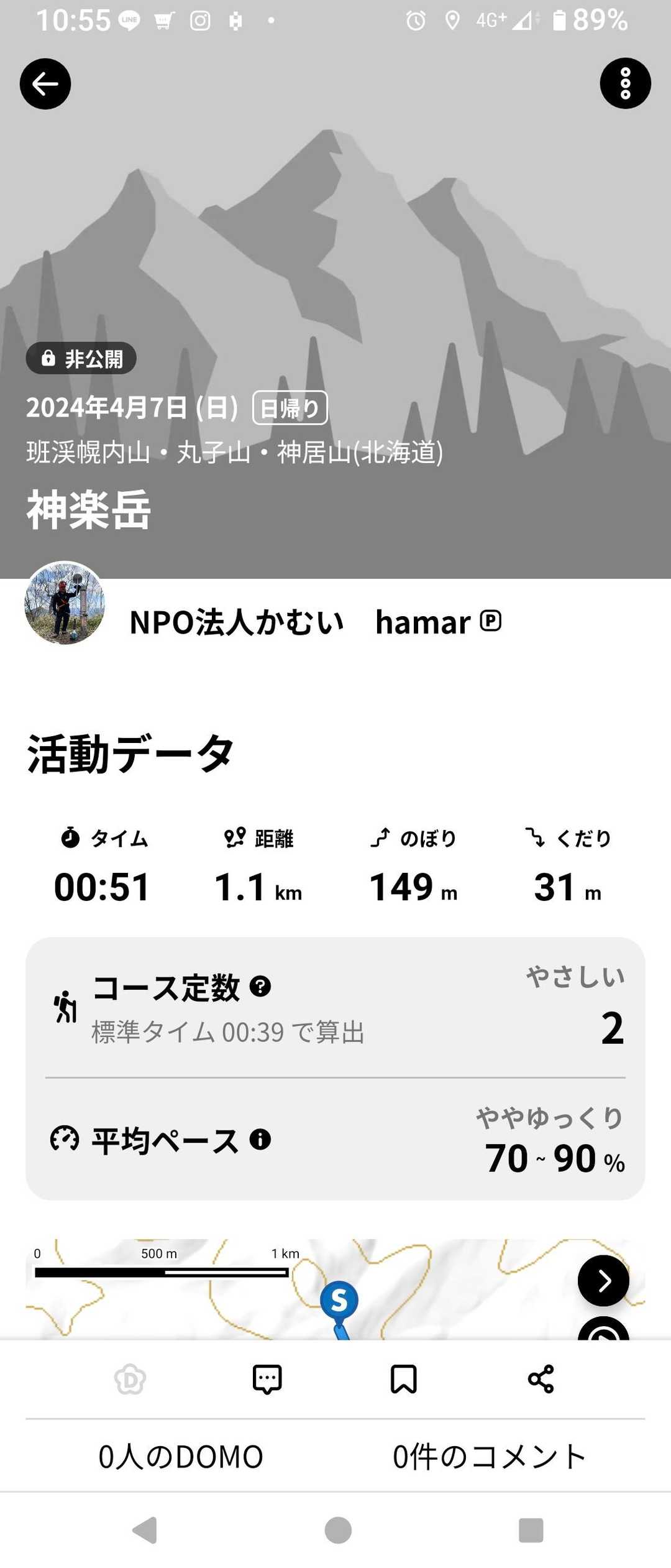The height and width of the screenshot is (1568, 671).
Task: Open the 班渓幌内山・丸子山・神居山 area link
Action: [235, 452]
